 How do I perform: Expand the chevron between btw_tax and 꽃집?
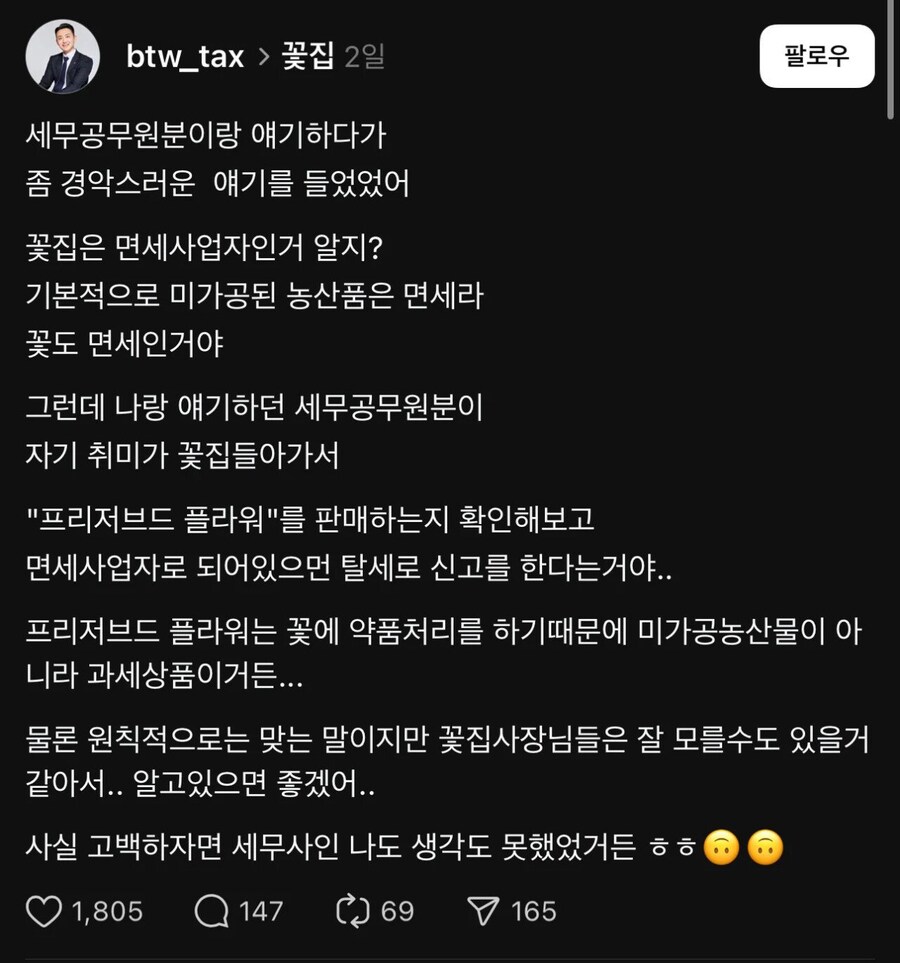point(262,58)
